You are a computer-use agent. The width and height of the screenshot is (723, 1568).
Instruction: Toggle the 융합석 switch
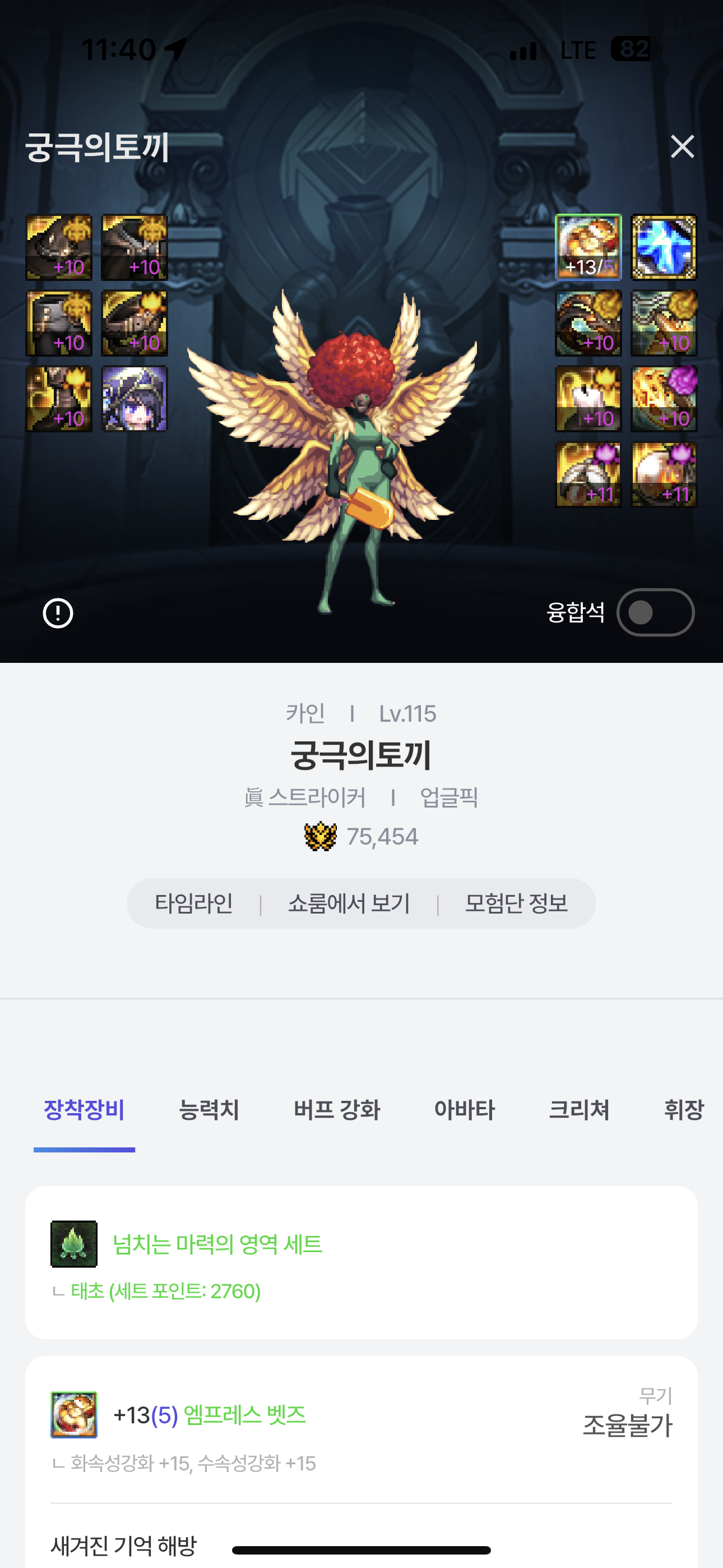(655, 612)
